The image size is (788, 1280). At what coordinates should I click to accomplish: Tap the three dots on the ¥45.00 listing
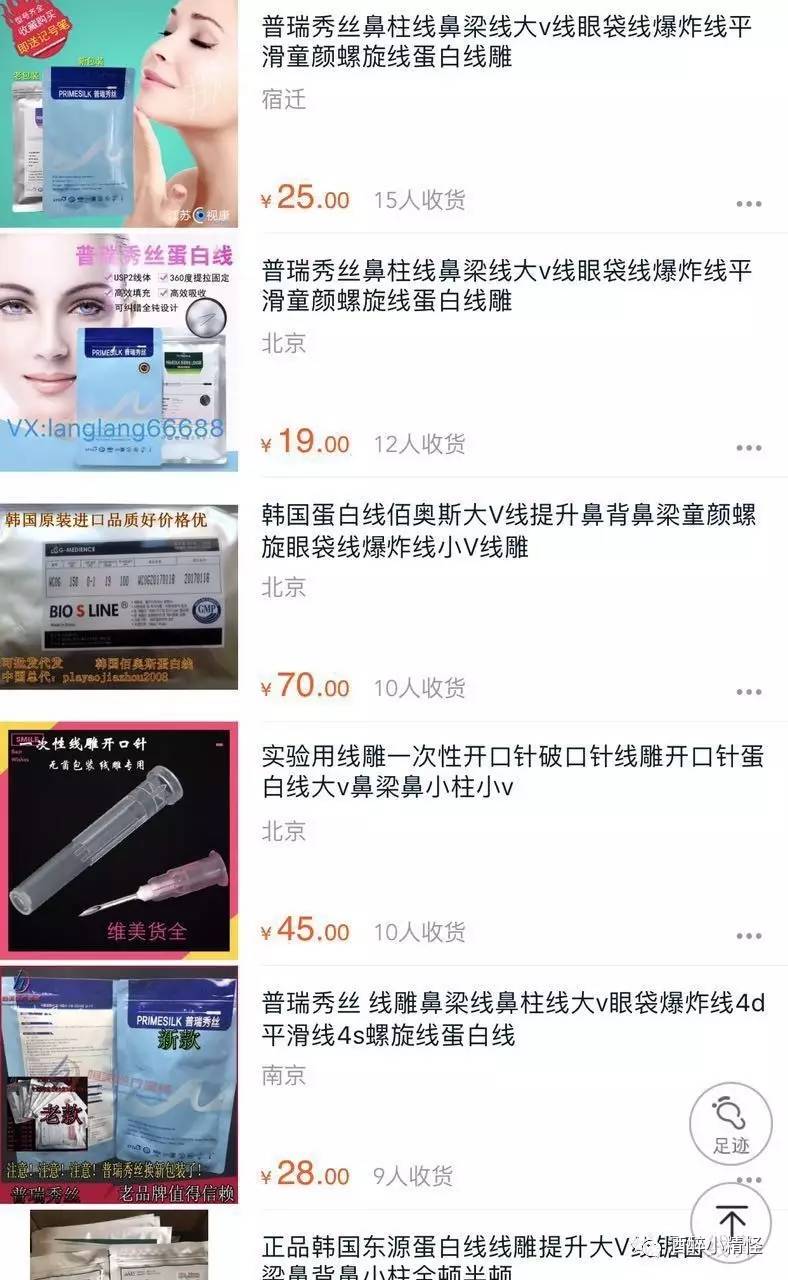click(x=749, y=935)
